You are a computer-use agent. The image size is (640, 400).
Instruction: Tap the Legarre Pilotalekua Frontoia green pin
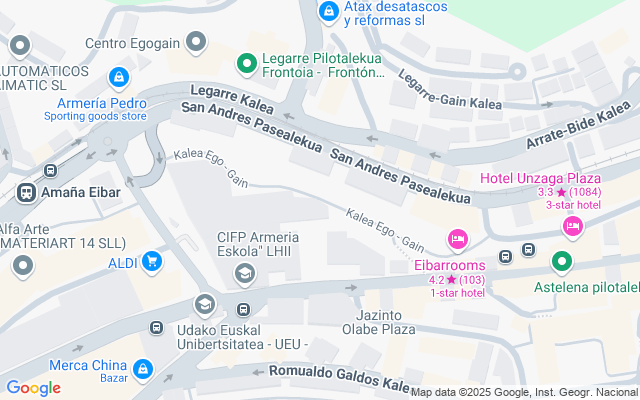tap(245, 65)
